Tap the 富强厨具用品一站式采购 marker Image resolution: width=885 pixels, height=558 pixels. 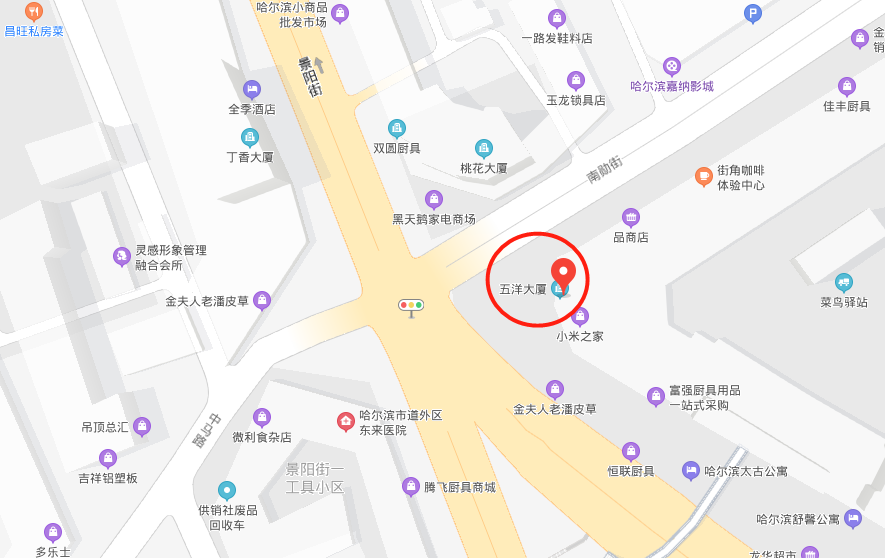656,397
